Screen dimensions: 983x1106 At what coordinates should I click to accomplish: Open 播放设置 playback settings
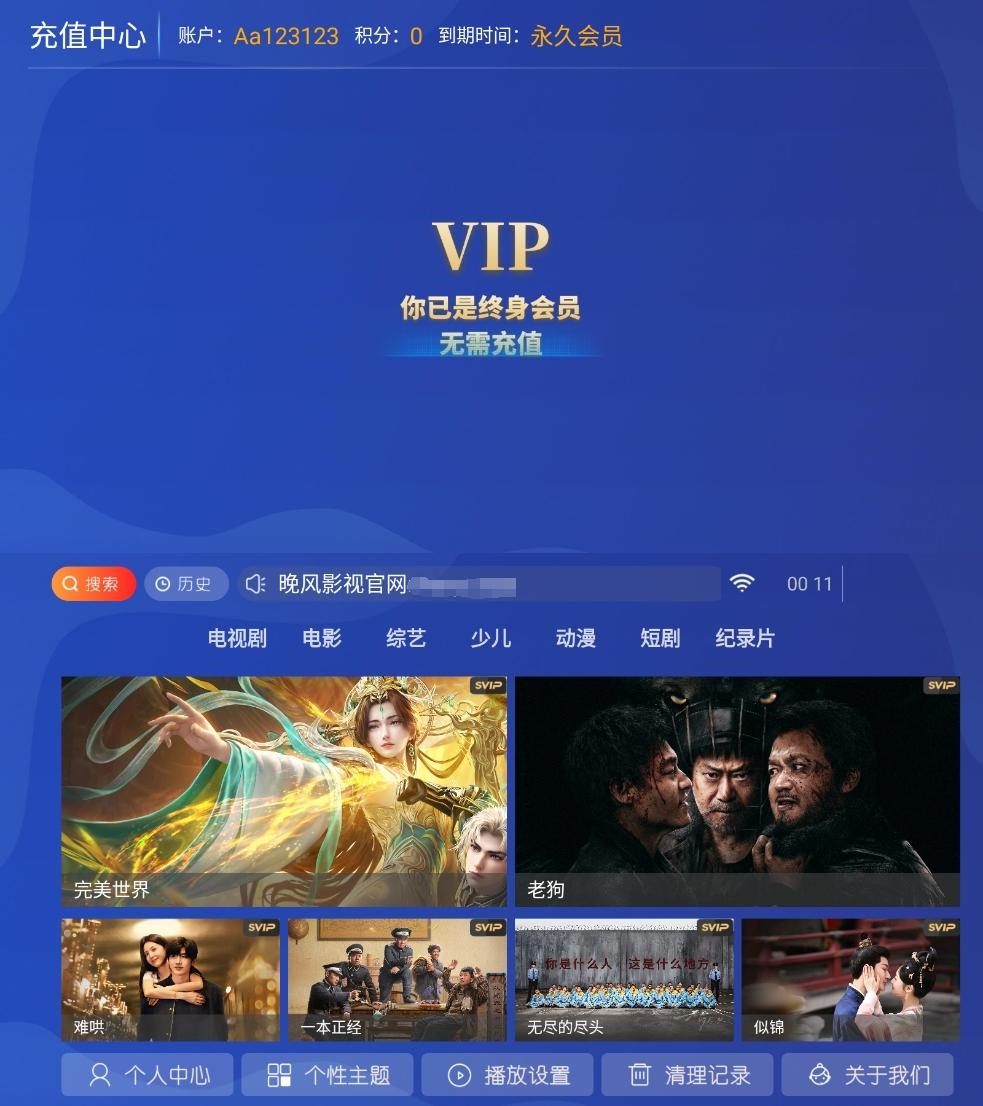507,1075
